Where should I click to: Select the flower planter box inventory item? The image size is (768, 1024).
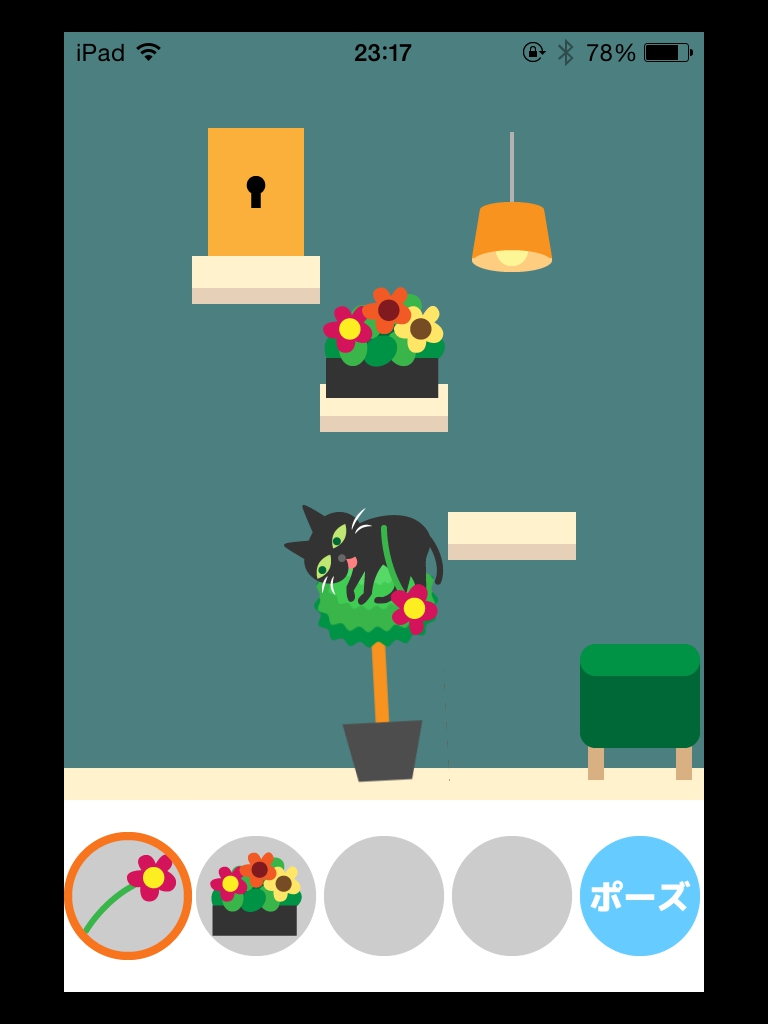(256, 896)
